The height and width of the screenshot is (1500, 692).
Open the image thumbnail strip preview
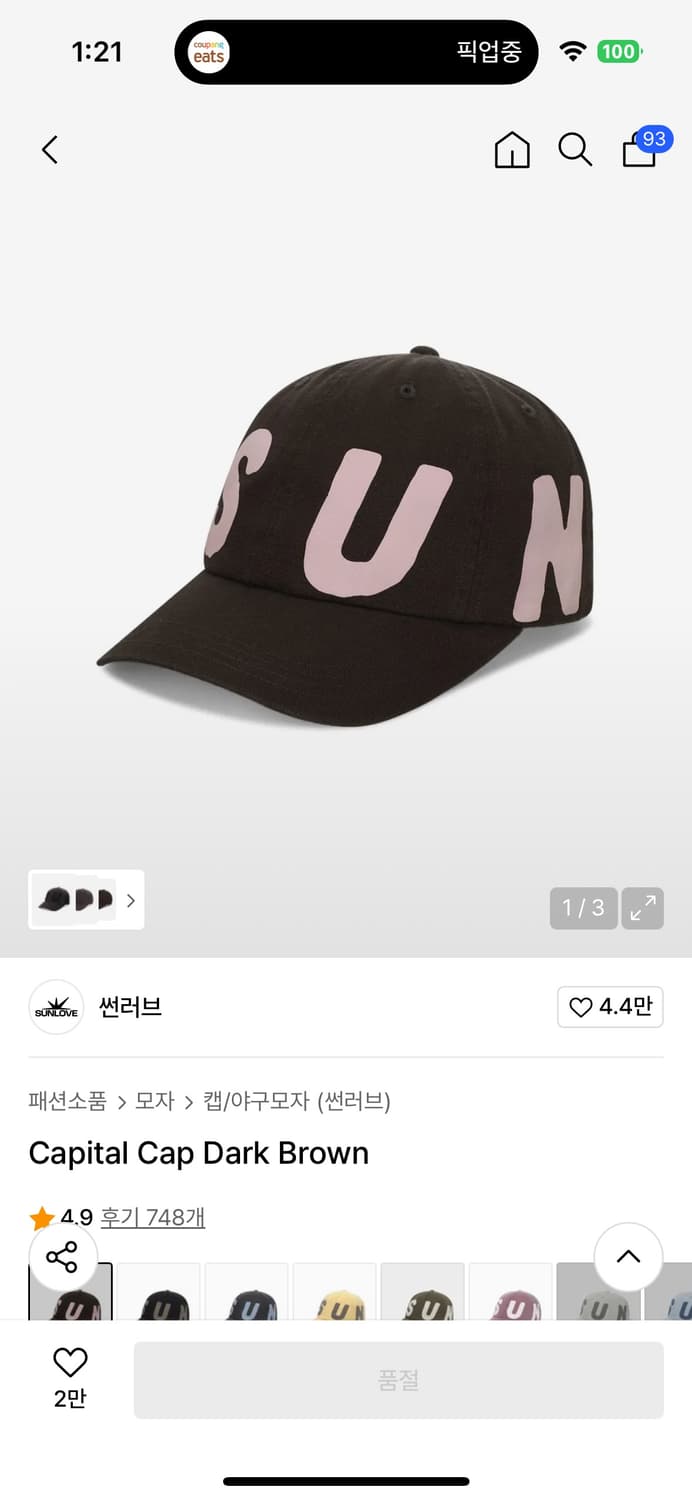tap(86, 900)
